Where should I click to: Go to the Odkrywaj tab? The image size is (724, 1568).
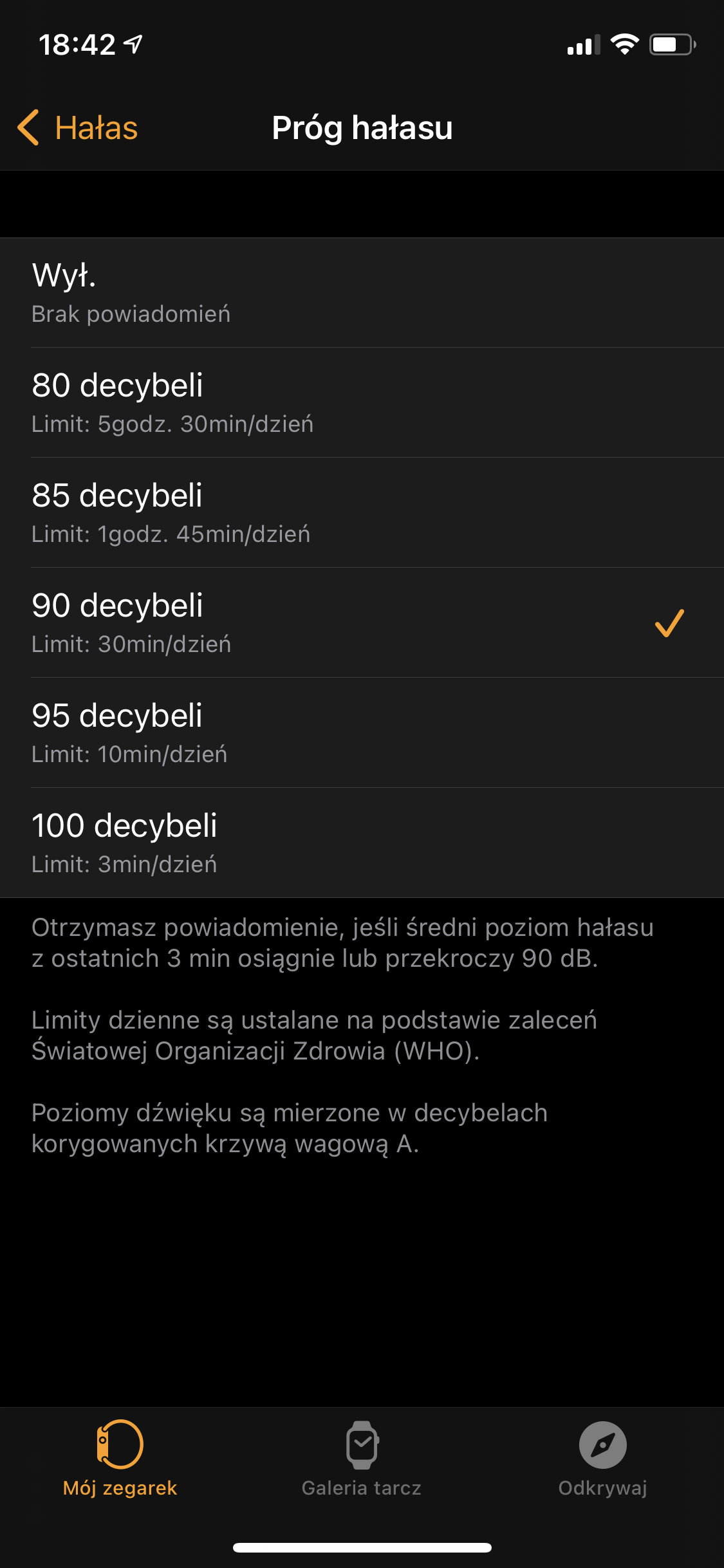click(603, 1459)
